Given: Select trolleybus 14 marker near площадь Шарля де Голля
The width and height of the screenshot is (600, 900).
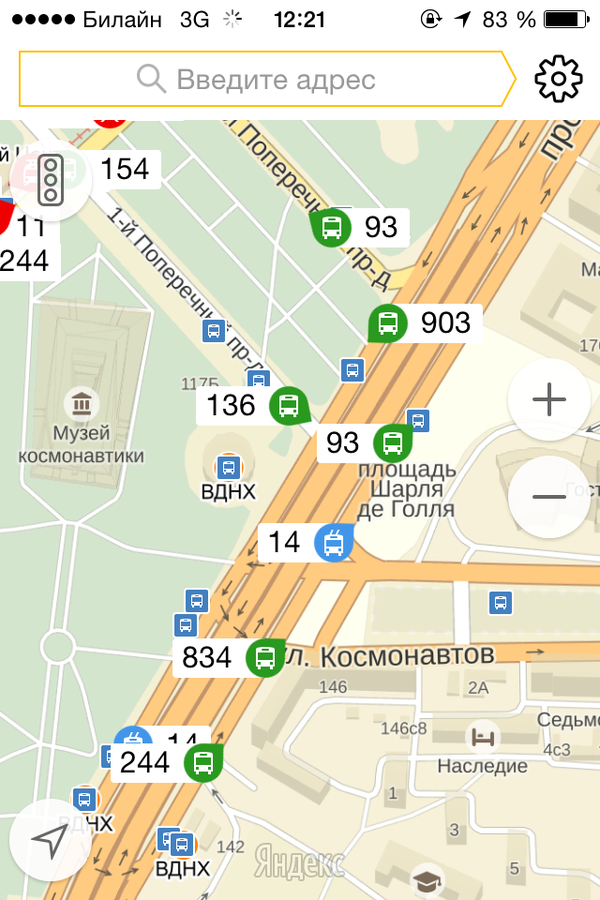Looking at the screenshot, I should [x=334, y=543].
